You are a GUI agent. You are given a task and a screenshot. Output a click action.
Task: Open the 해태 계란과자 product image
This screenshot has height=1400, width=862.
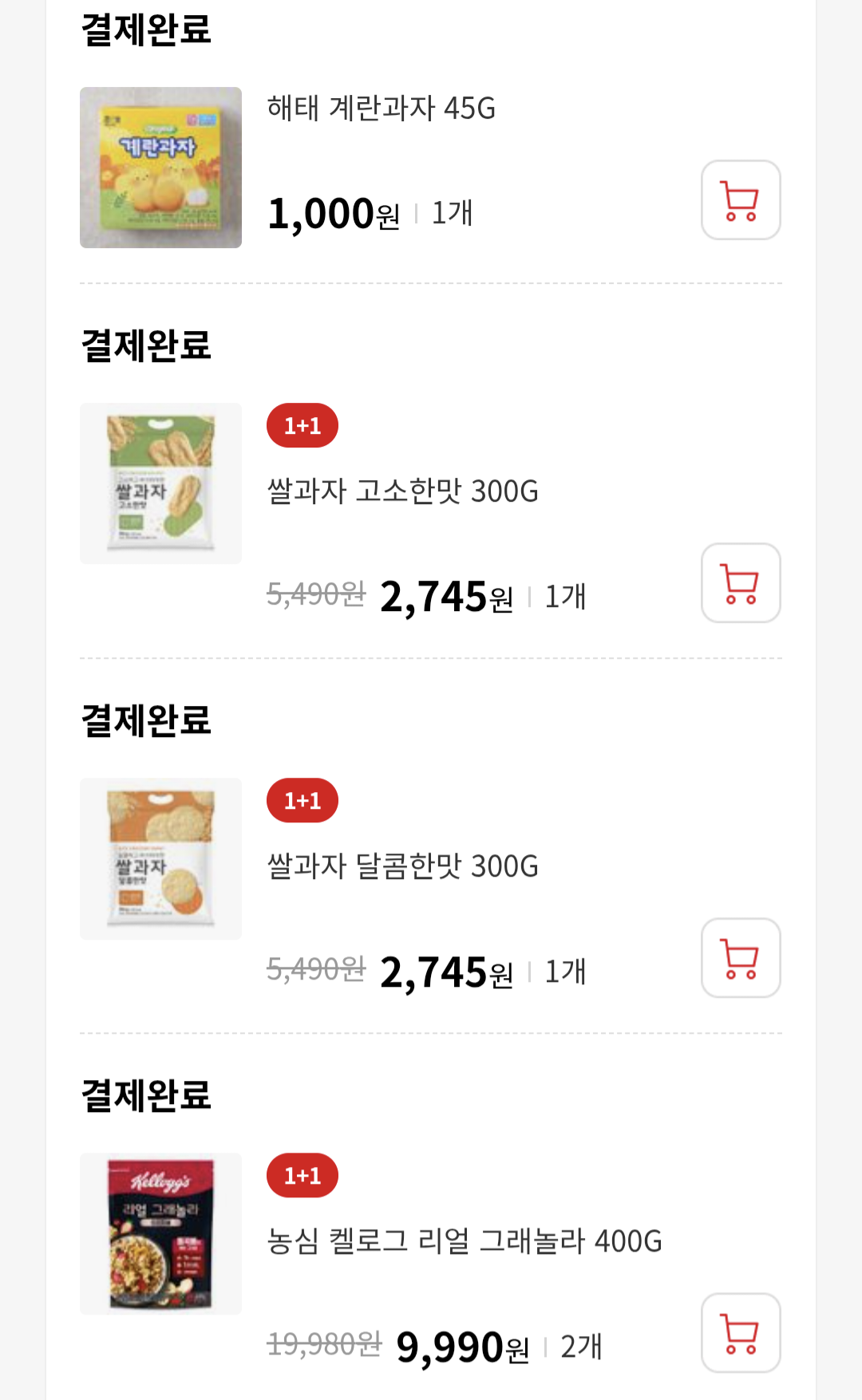pyautogui.click(x=160, y=168)
